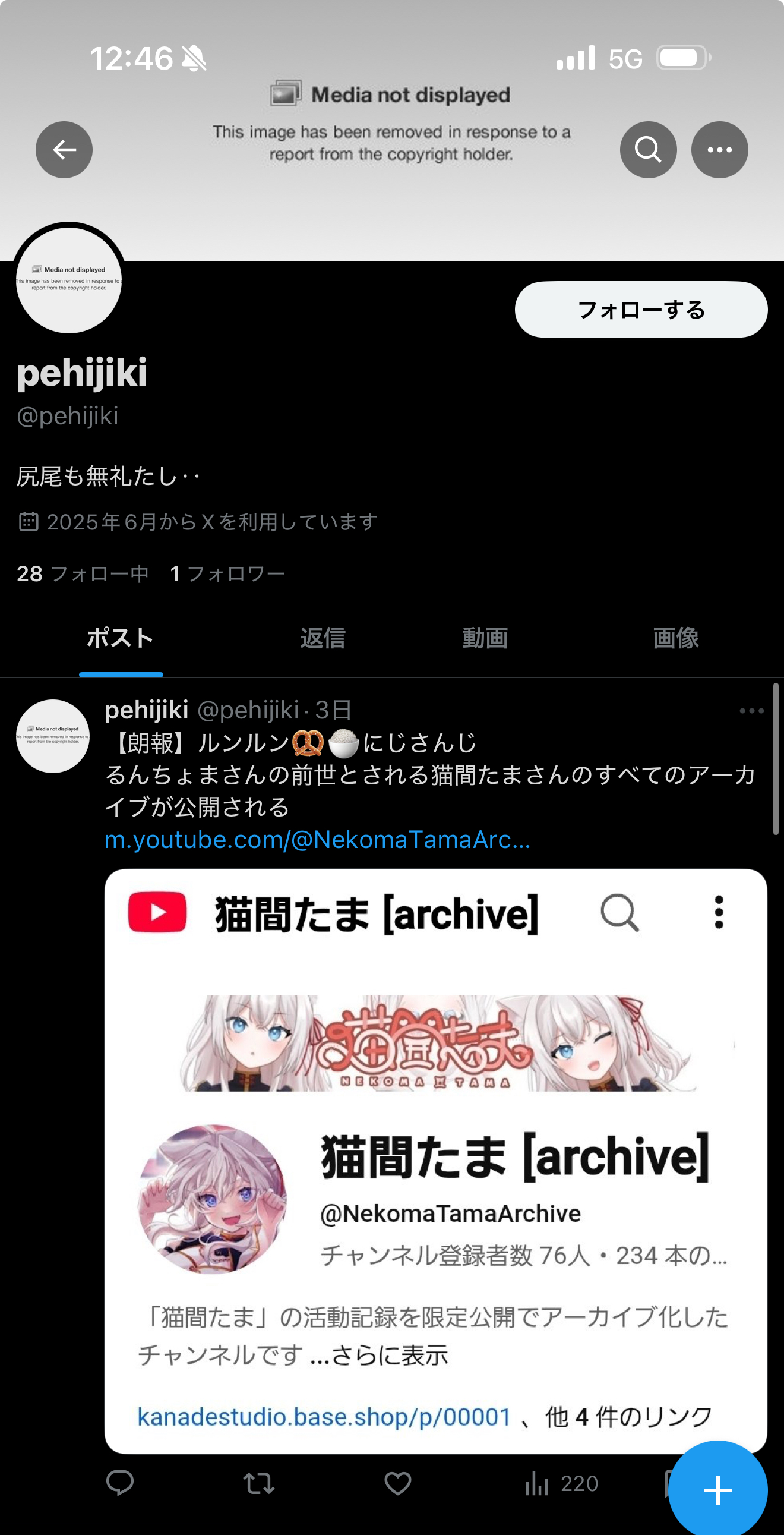
Task: Open the avatar beside pehijiki's post
Action: click(x=53, y=736)
